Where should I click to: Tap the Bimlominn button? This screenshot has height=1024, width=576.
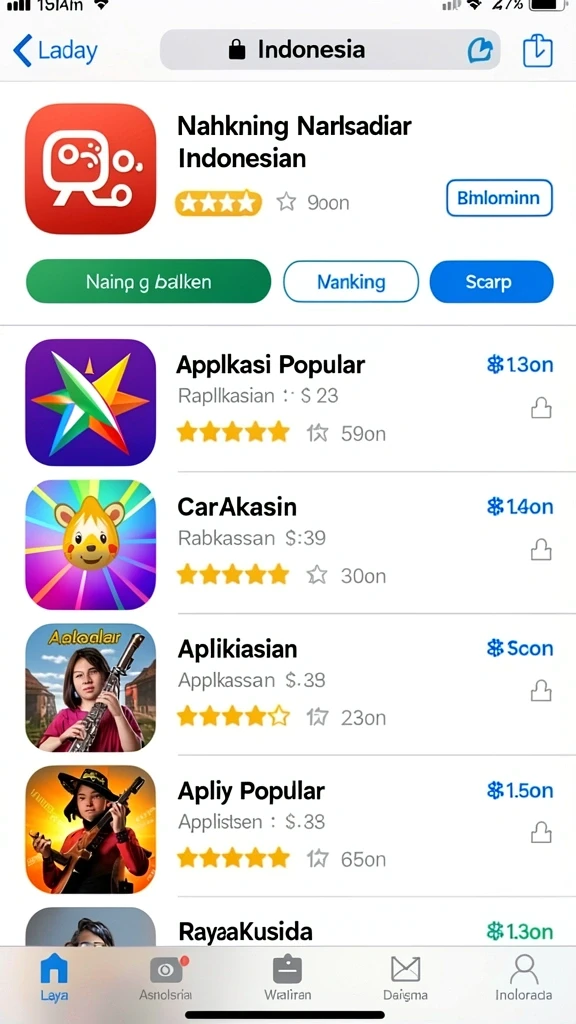(499, 198)
